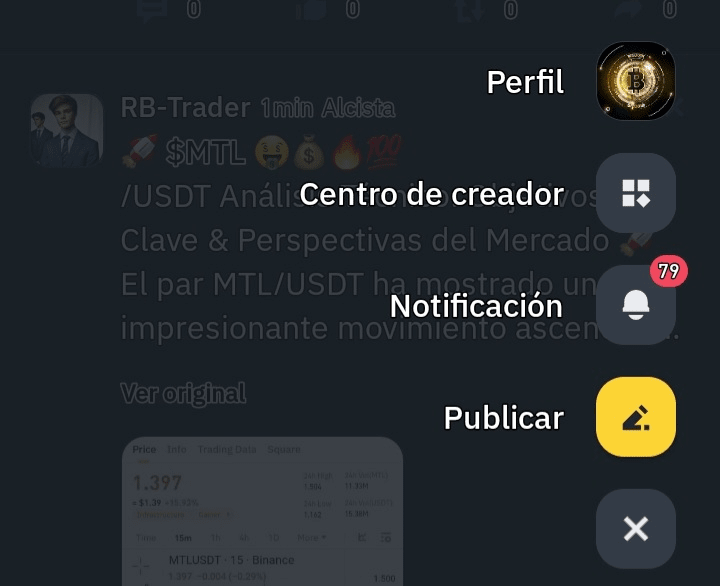Image resolution: width=720 pixels, height=586 pixels.
Task: Open the Notificación bell
Action: 636,305
